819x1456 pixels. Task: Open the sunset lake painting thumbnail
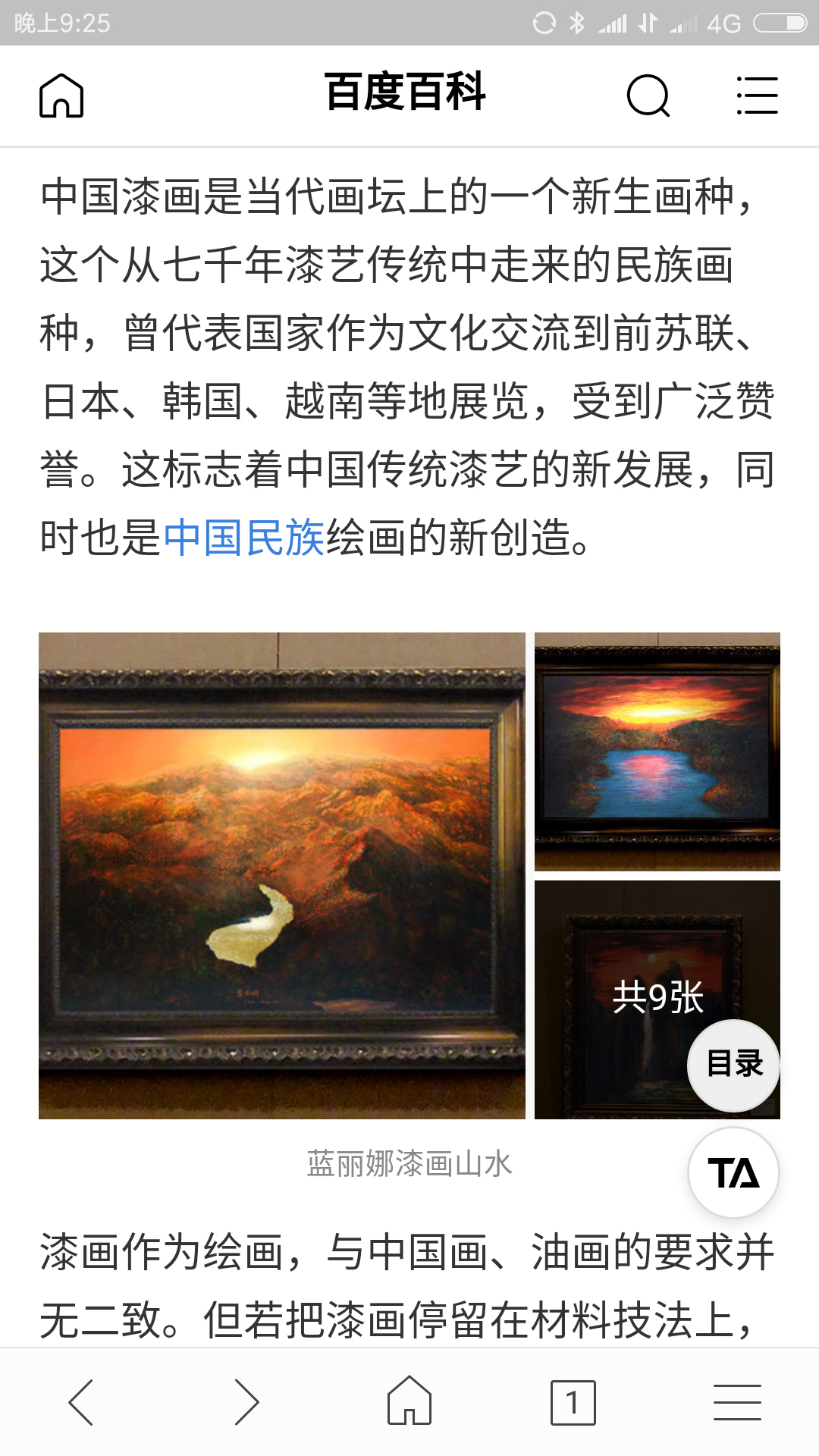click(657, 752)
